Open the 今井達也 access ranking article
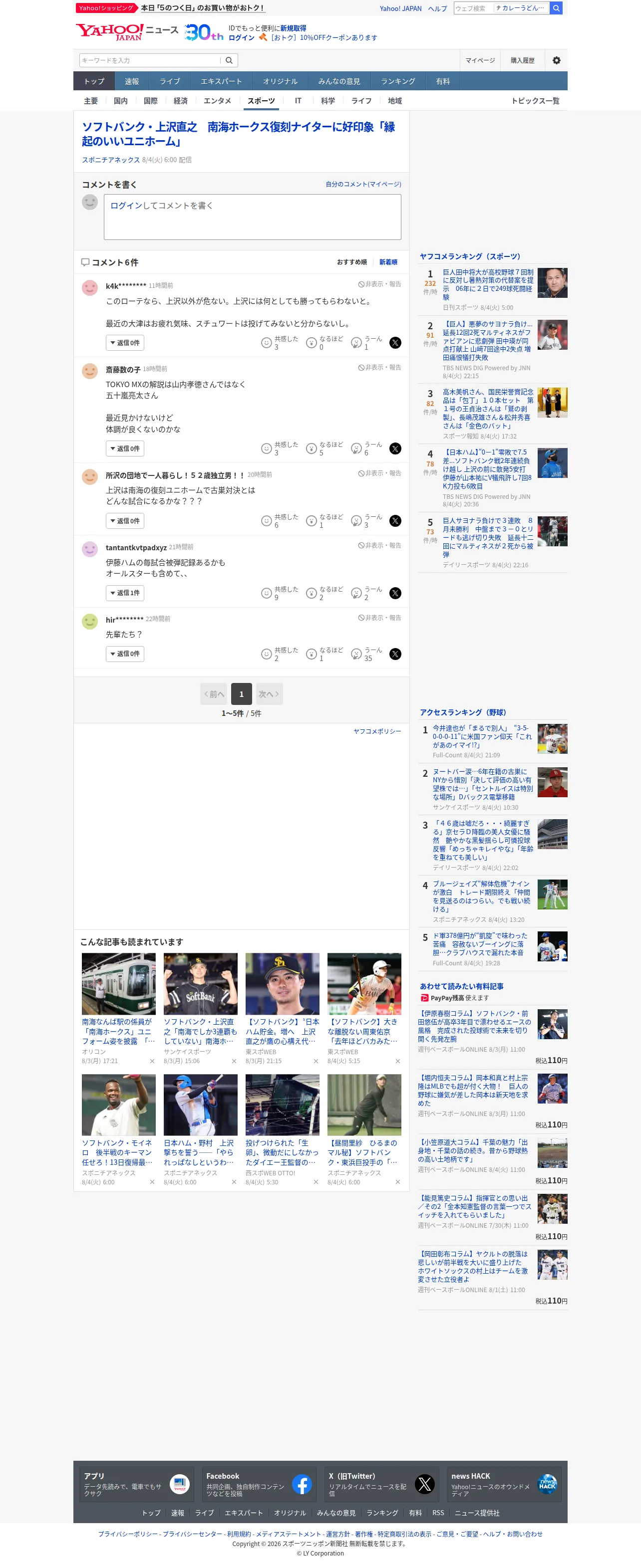 pyautogui.click(x=482, y=736)
